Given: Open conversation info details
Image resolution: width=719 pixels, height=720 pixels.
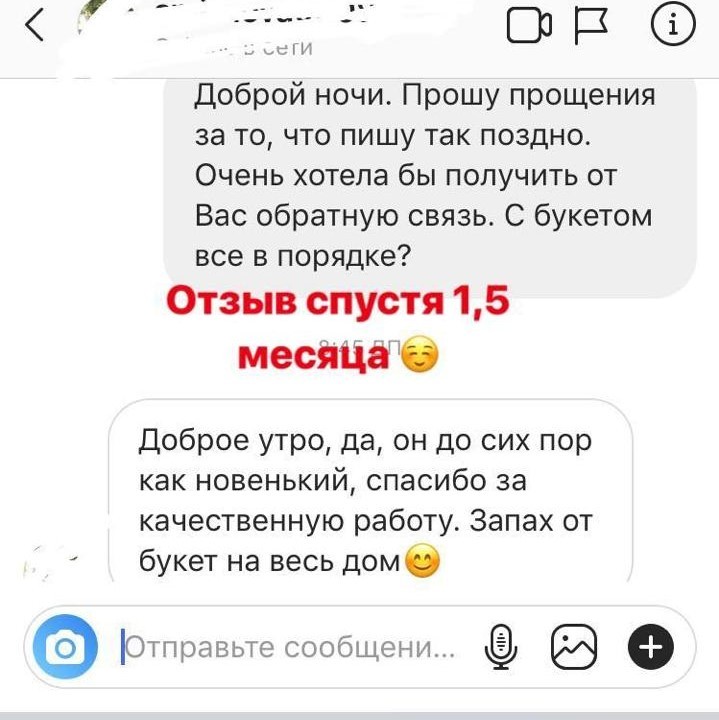Looking at the screenshot, I should click(x=674, y=28).
